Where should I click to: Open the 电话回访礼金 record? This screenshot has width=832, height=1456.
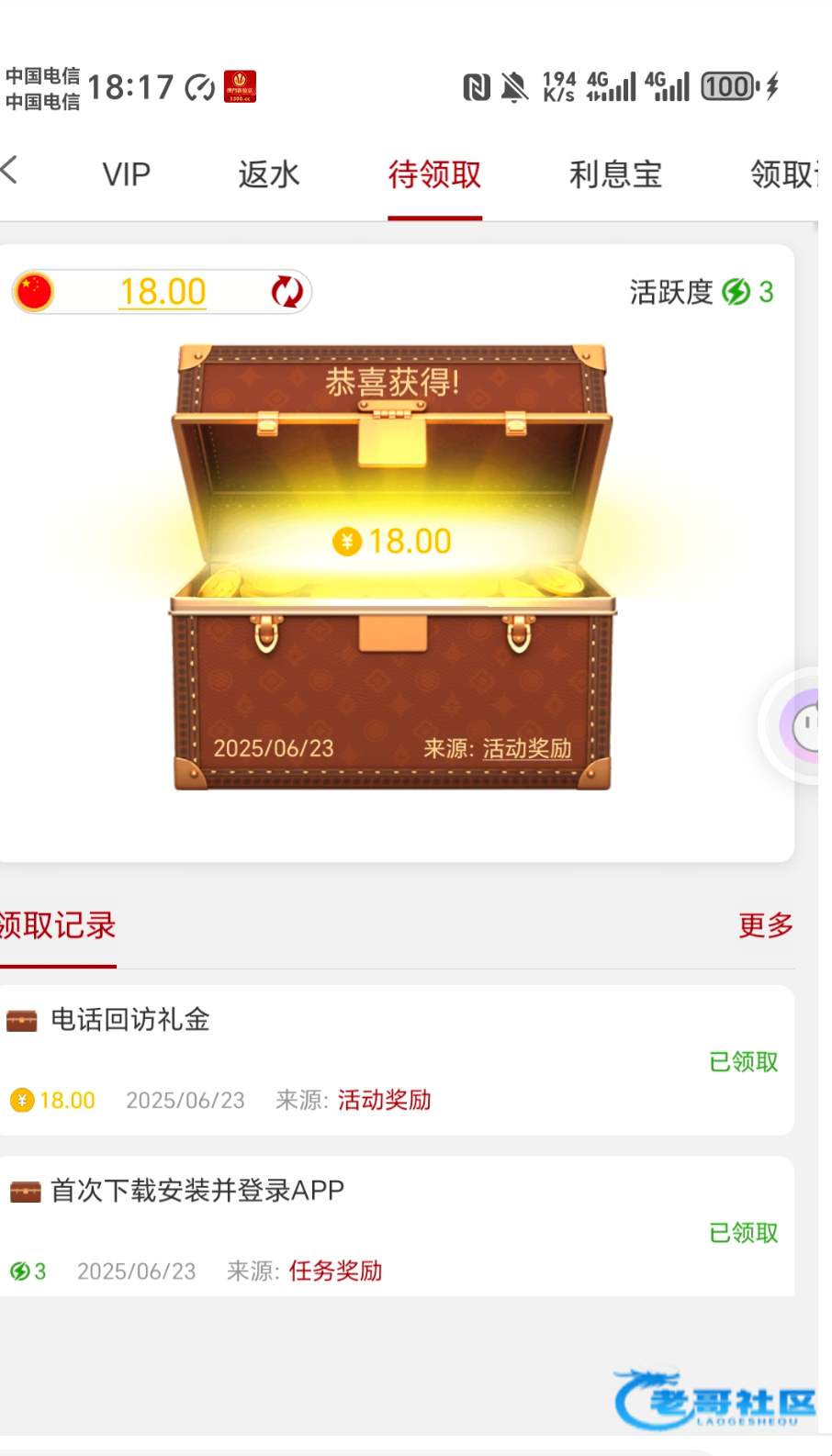coord(130,1020)
